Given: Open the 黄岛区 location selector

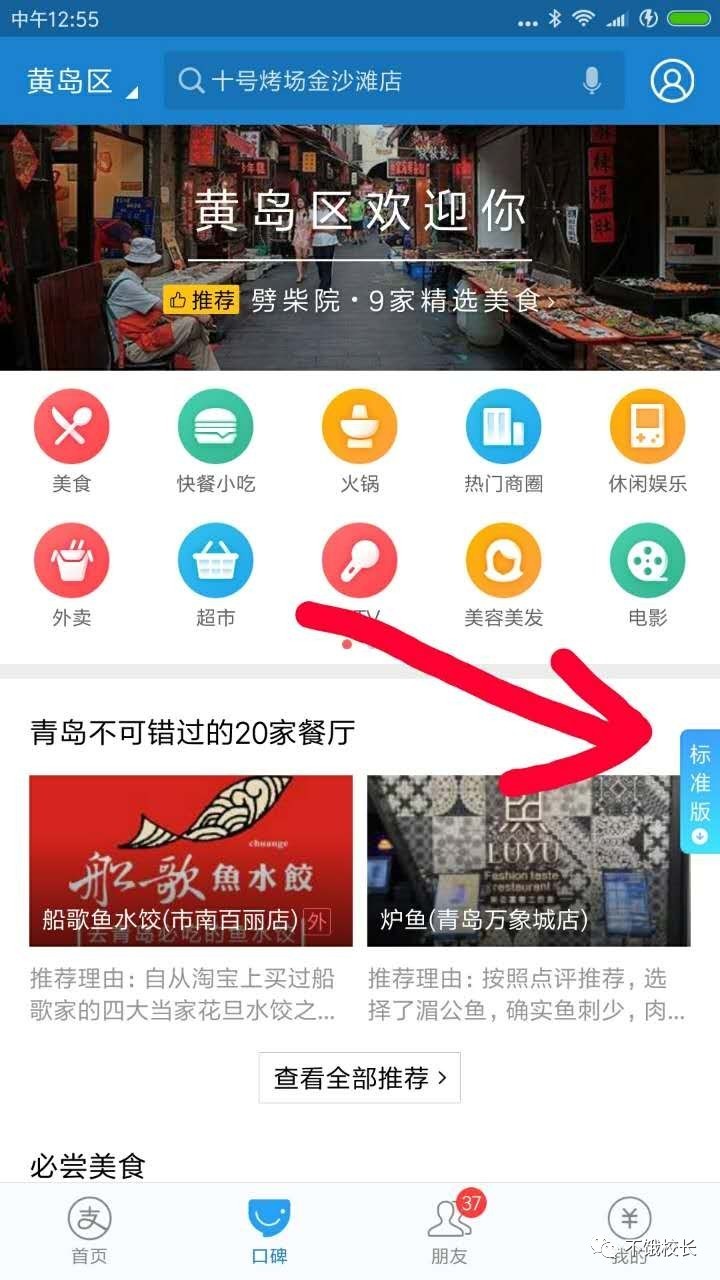Looking at the screenshot, I should click(x=82, y=82).
